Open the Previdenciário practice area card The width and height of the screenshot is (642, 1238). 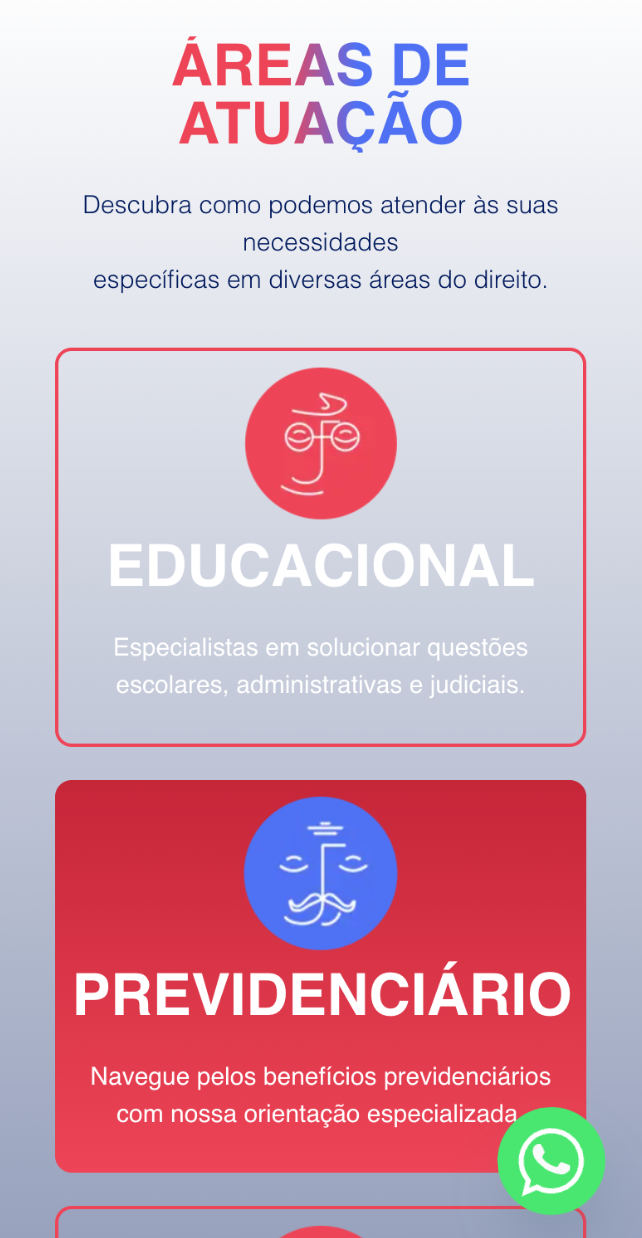(320, 975)
